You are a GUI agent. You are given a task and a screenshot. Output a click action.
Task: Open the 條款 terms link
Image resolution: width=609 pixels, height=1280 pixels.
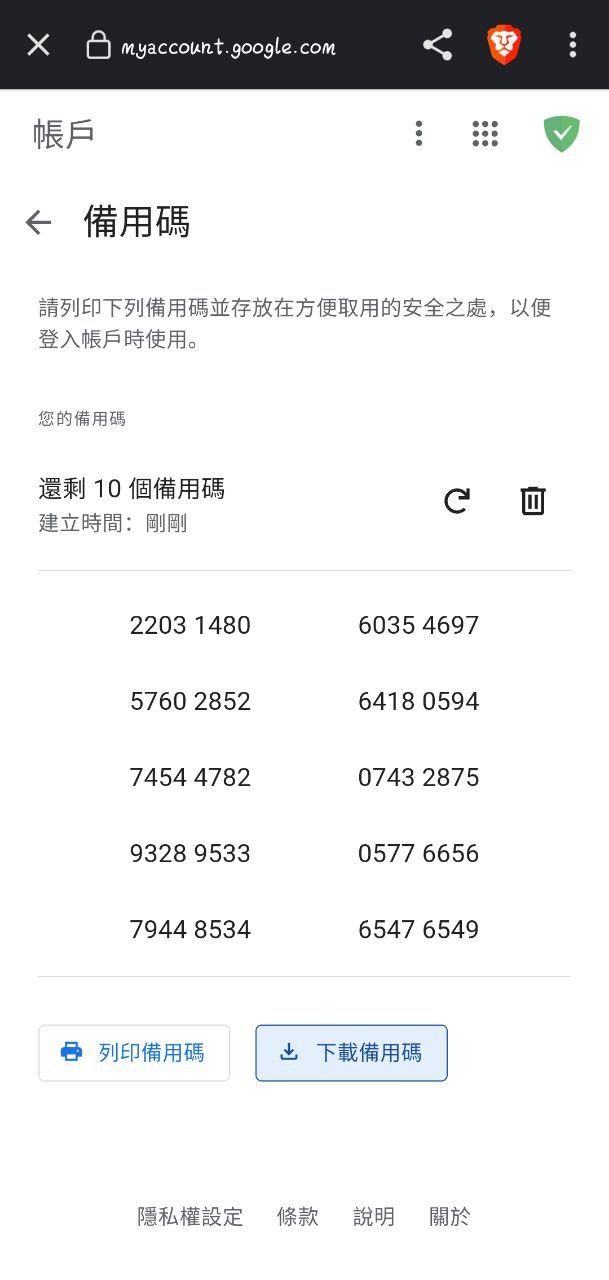(298, 1217)
